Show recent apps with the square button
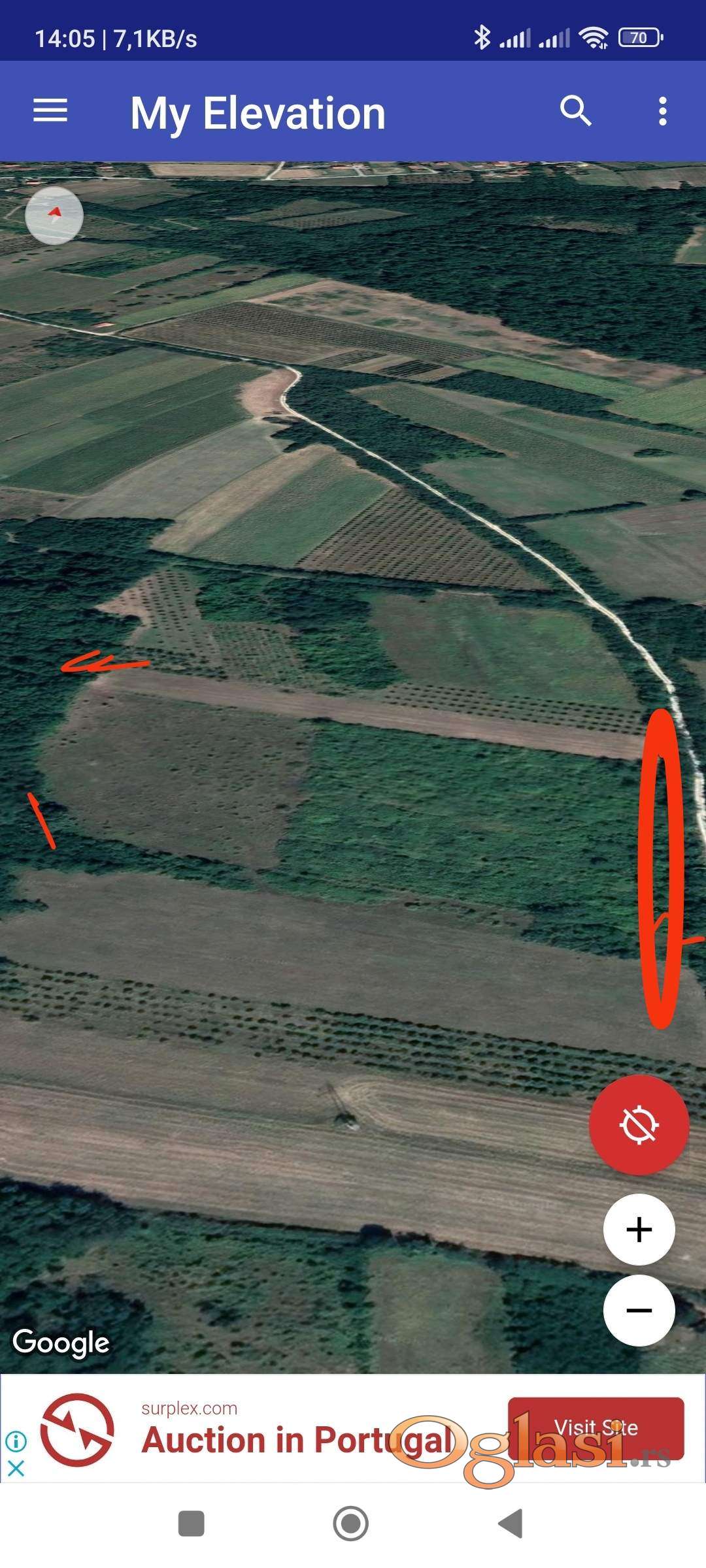 click(x=192, y=1524)
